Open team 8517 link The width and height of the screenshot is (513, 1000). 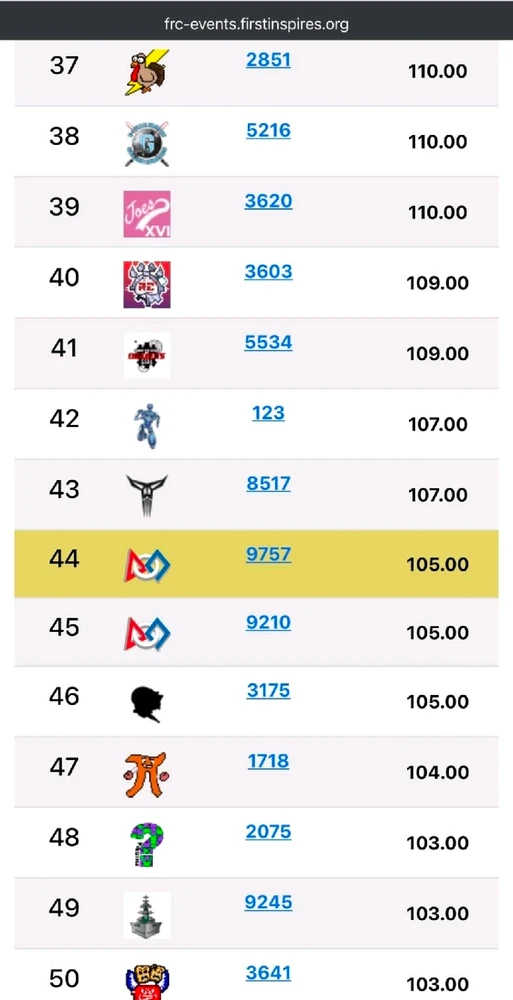(x=268, y=484)
